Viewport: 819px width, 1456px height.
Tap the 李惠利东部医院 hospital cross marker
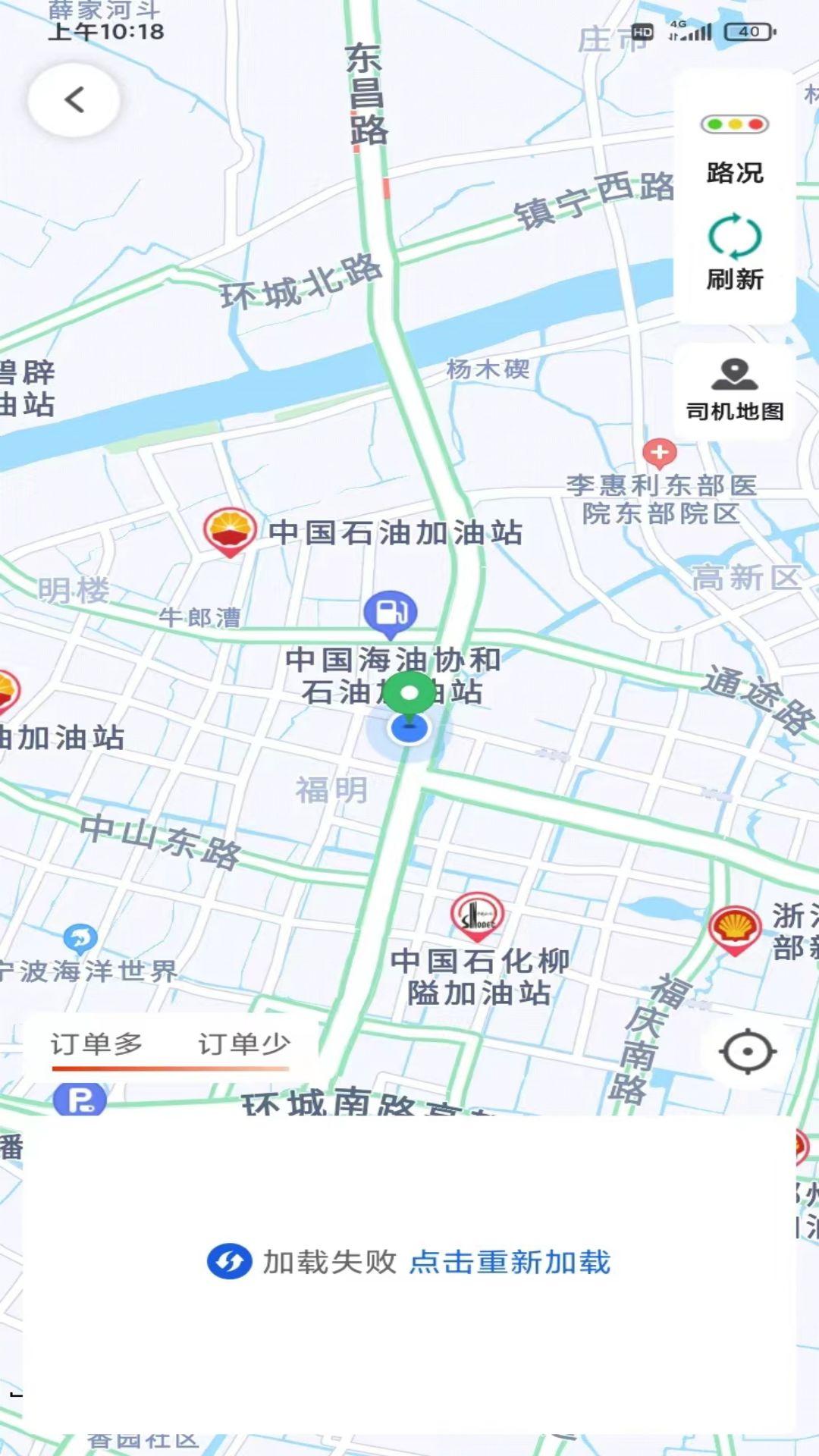(x=661, y=452)
